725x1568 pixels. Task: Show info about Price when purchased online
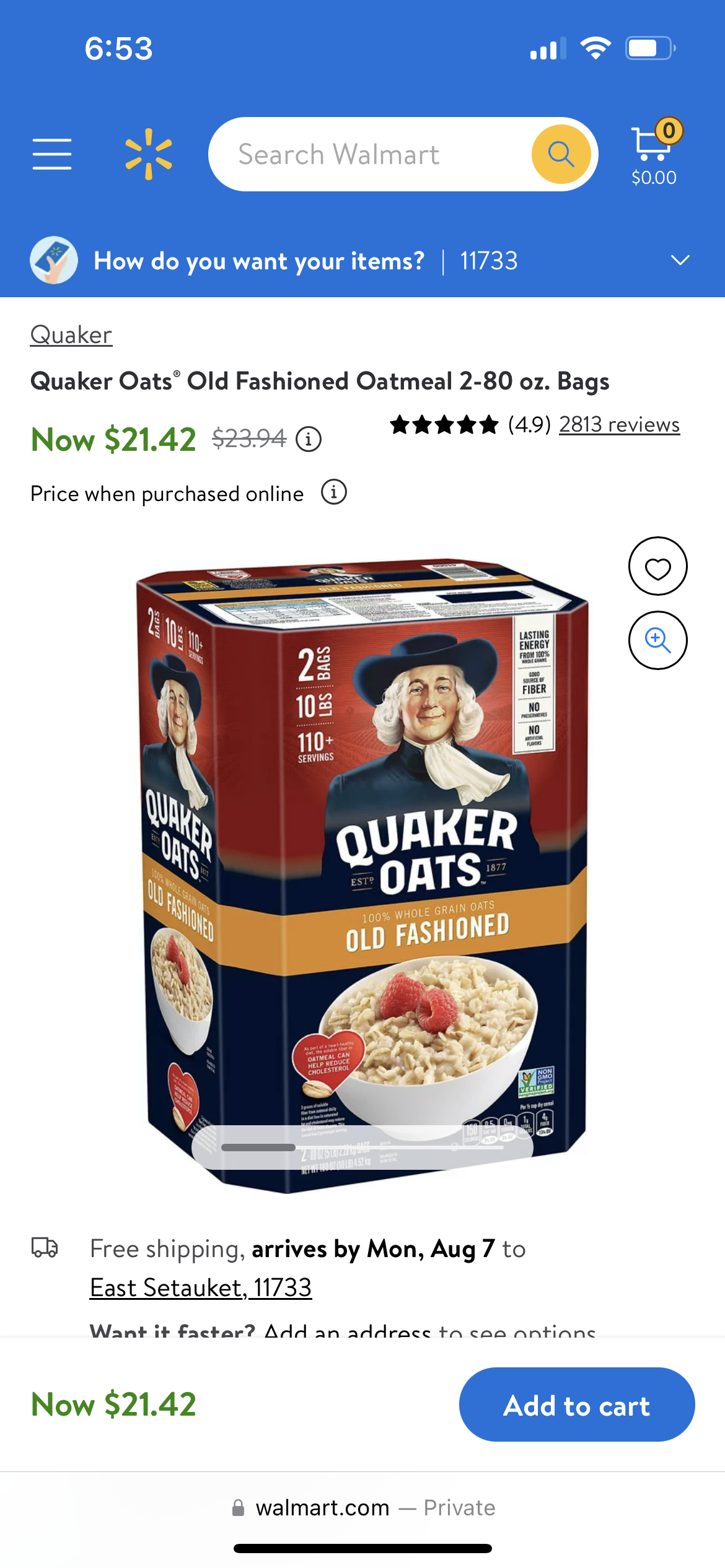[x=333, y=493]
